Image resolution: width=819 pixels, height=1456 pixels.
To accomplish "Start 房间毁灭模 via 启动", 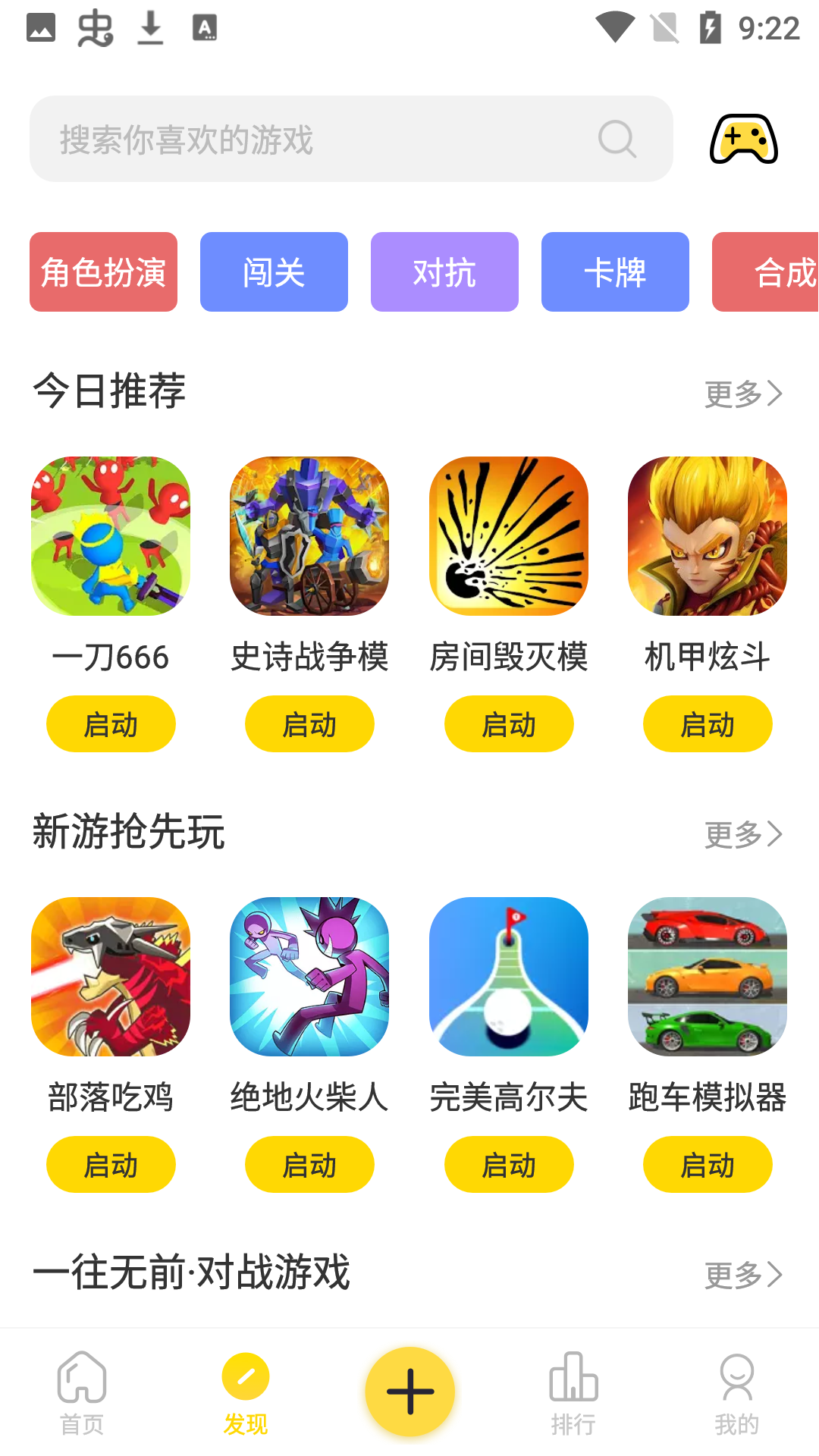I will coord(509,724).
